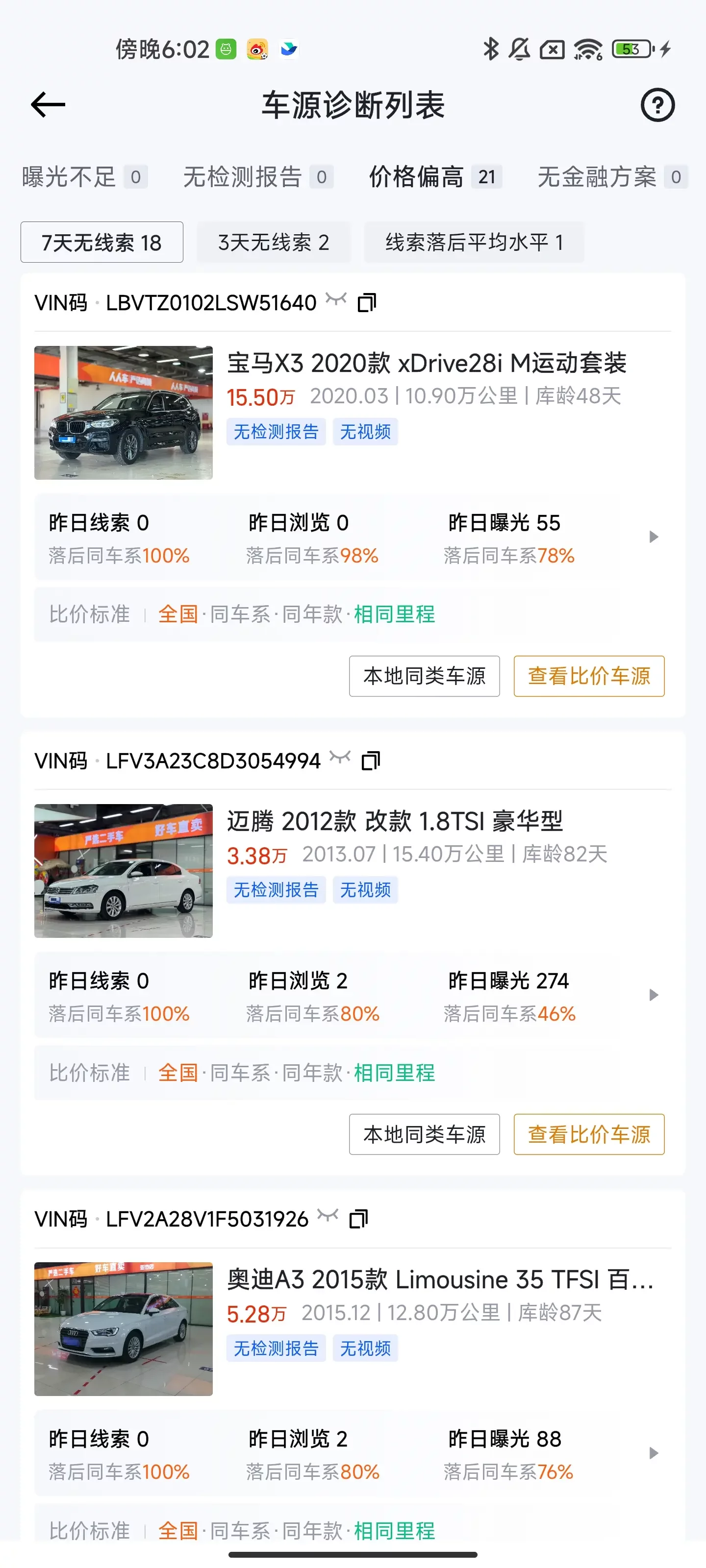706x1568 pixels.
Task: Switch to the 无检测报告 tab
Action: pos(258,177)
